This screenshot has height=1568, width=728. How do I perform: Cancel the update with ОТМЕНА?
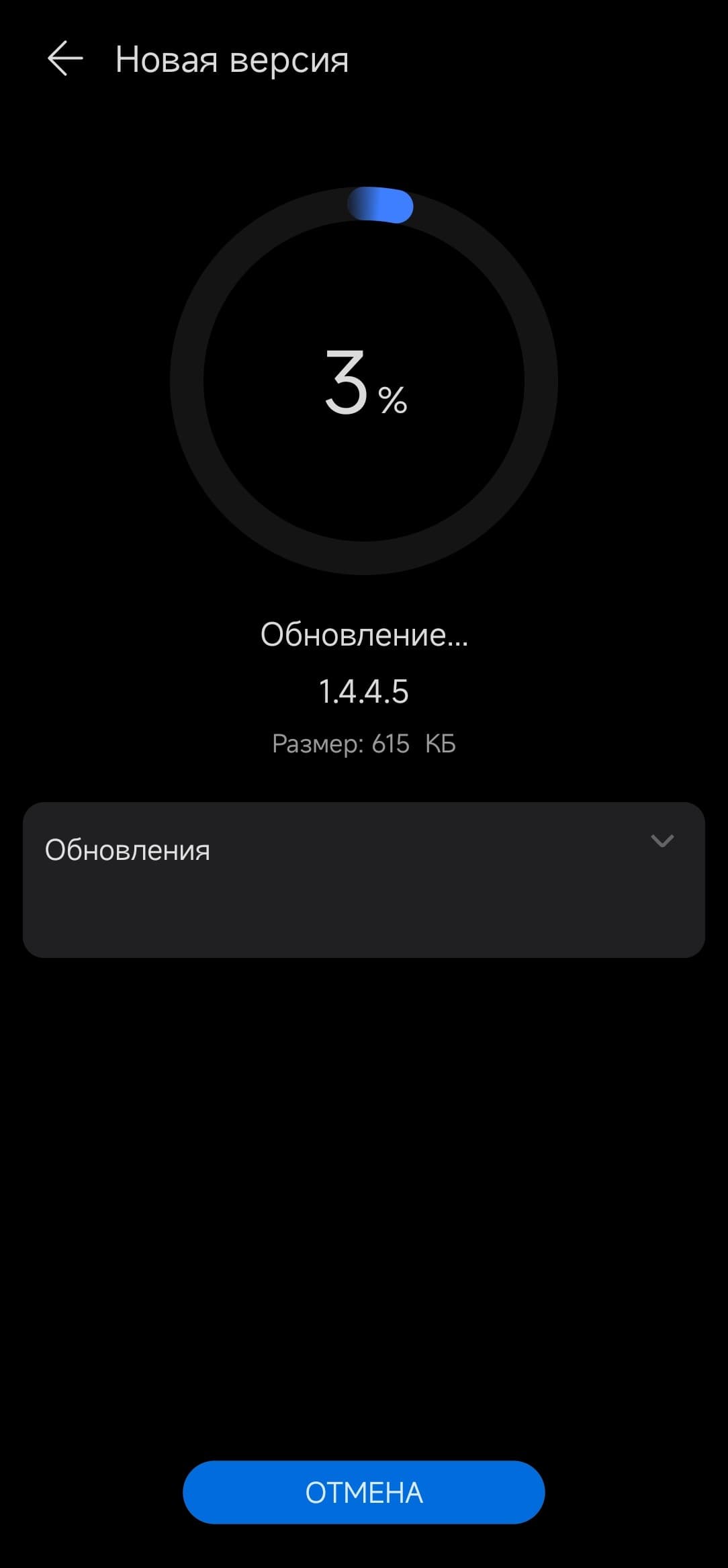pyautogui.click(x=363, y=1492)
